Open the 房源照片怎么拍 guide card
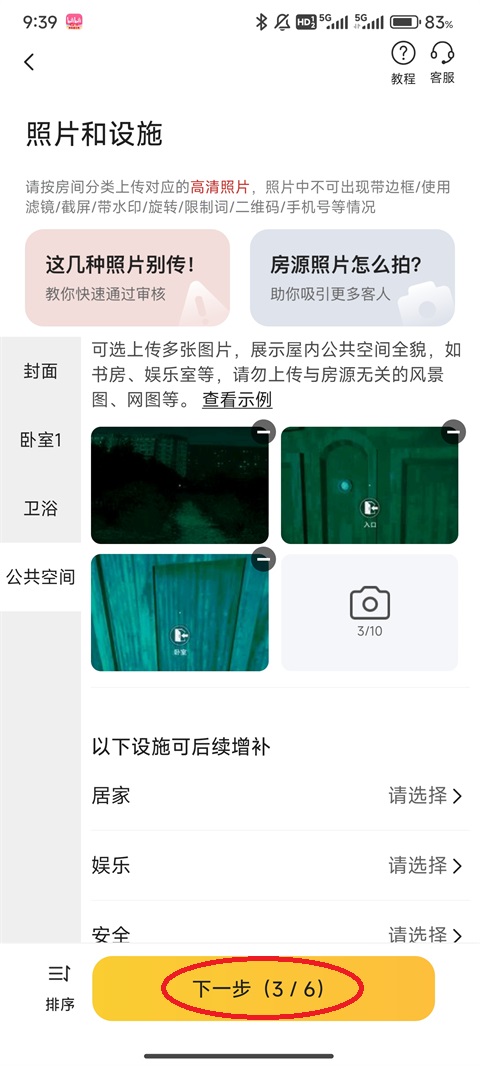This screenshot has height=1066, width=480. click(x=352, y=277)
